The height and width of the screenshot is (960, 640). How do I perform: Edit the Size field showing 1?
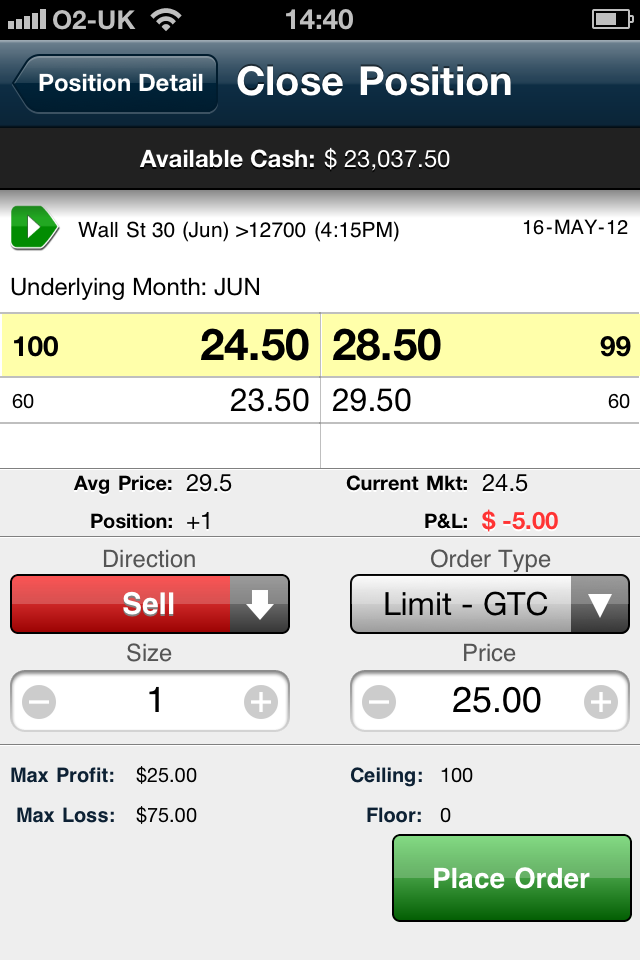[152, 701]
